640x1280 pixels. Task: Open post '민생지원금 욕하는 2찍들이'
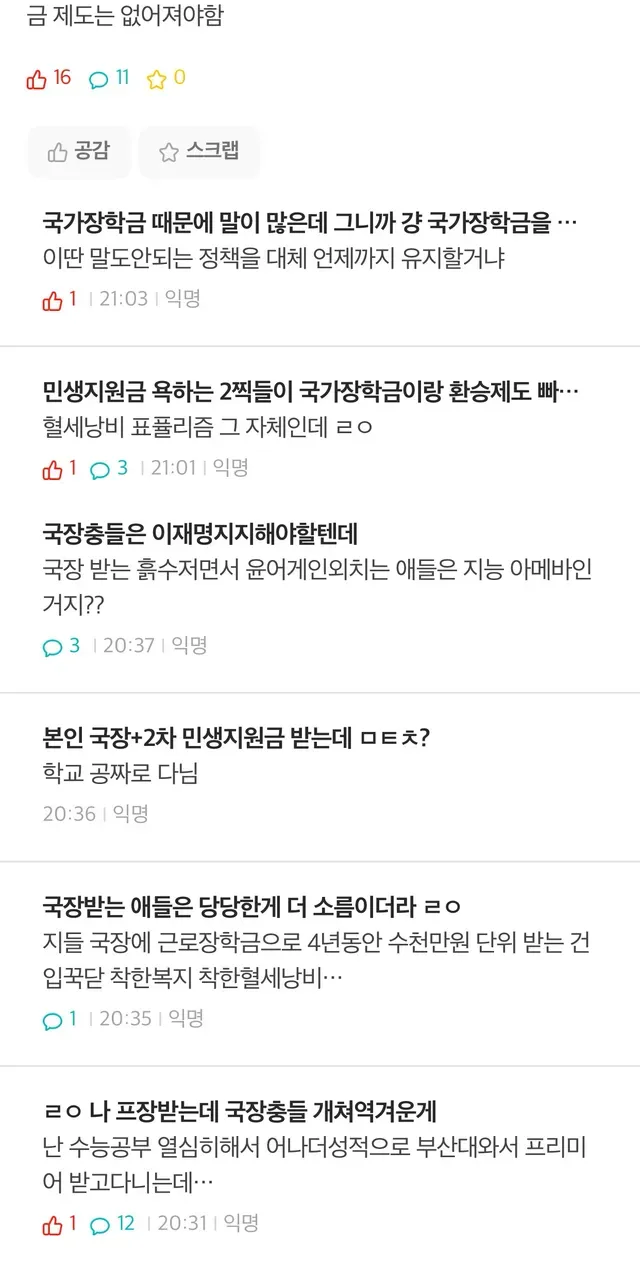(310, 392)
